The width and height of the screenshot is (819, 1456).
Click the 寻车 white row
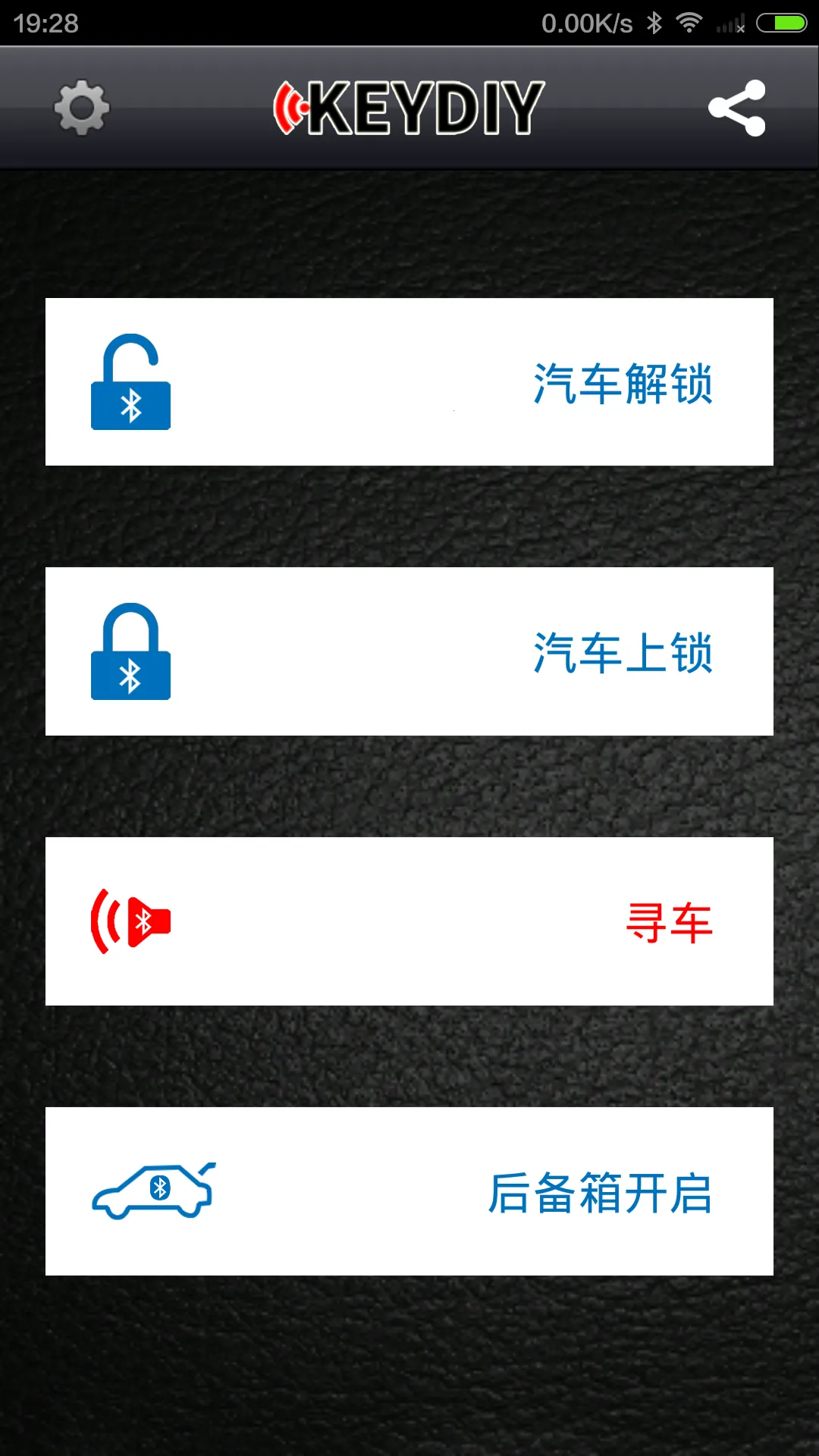click(409, 920)
